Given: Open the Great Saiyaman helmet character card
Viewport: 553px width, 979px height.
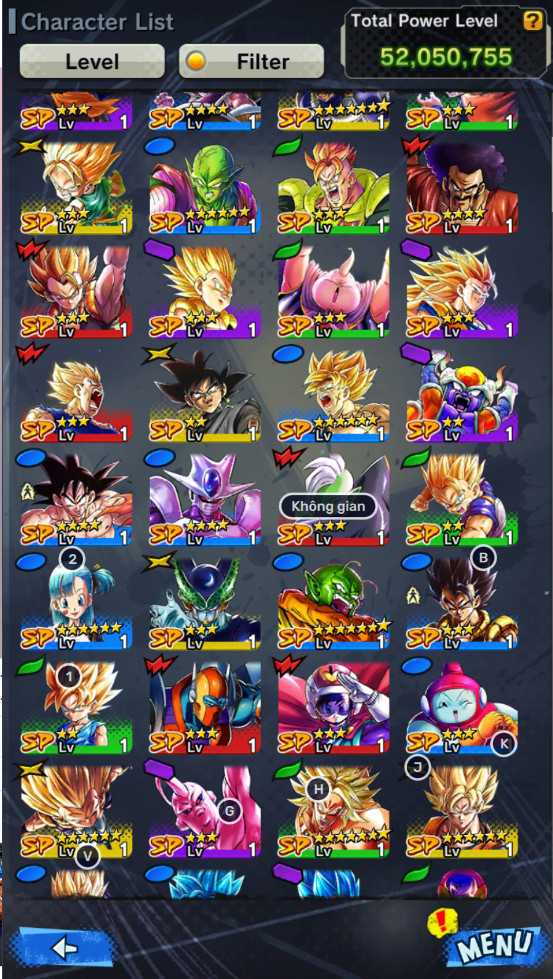Looking at the screenshot, I should point(333,708).
